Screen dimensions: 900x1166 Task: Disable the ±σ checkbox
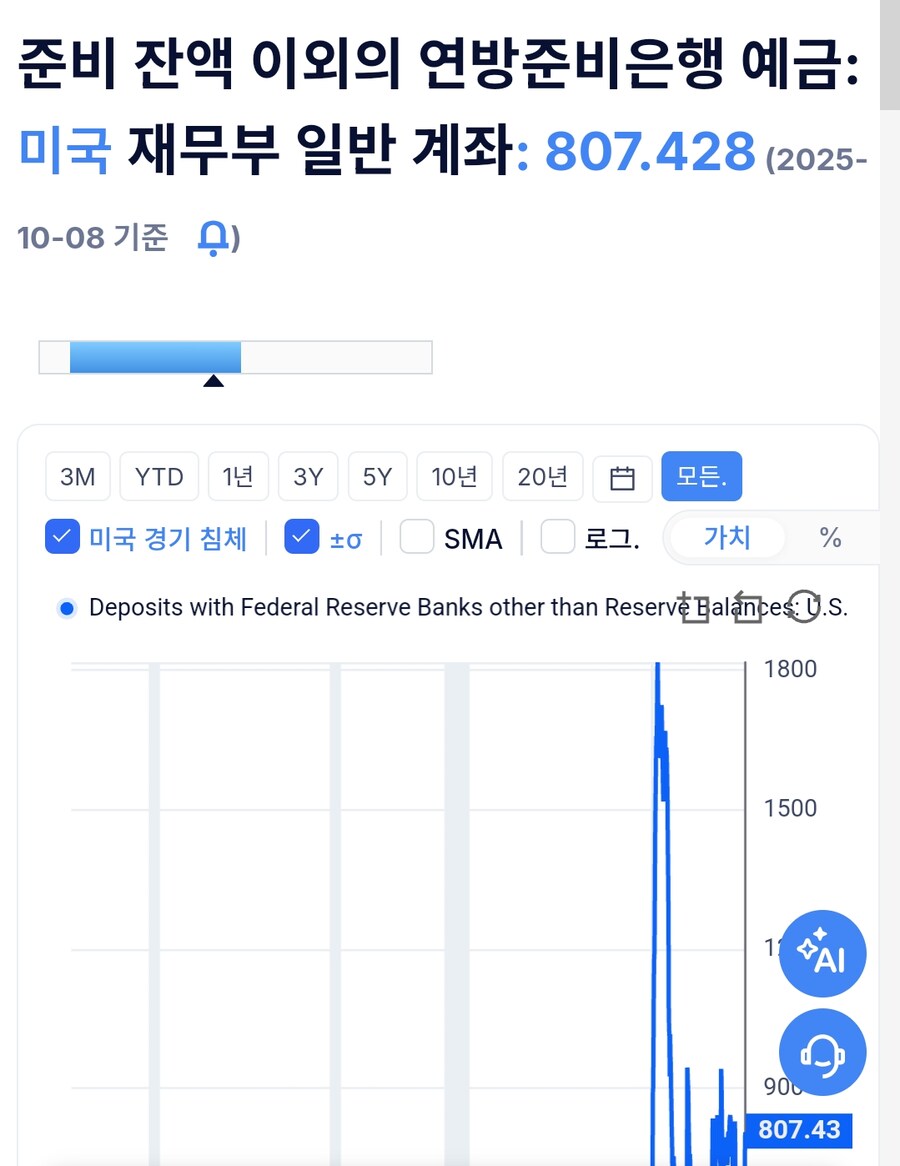point(302,538)
